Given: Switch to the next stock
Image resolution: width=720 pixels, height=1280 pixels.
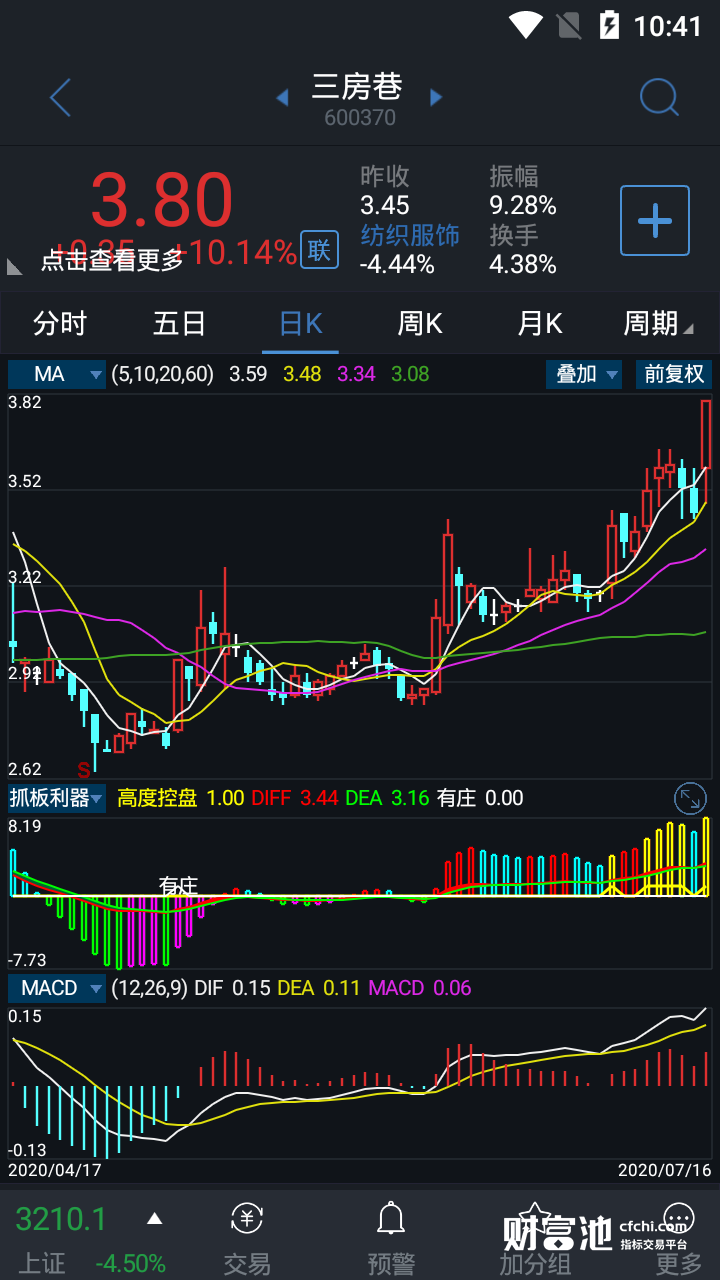Looking at the screenshot, I should [x=436, y=98].
